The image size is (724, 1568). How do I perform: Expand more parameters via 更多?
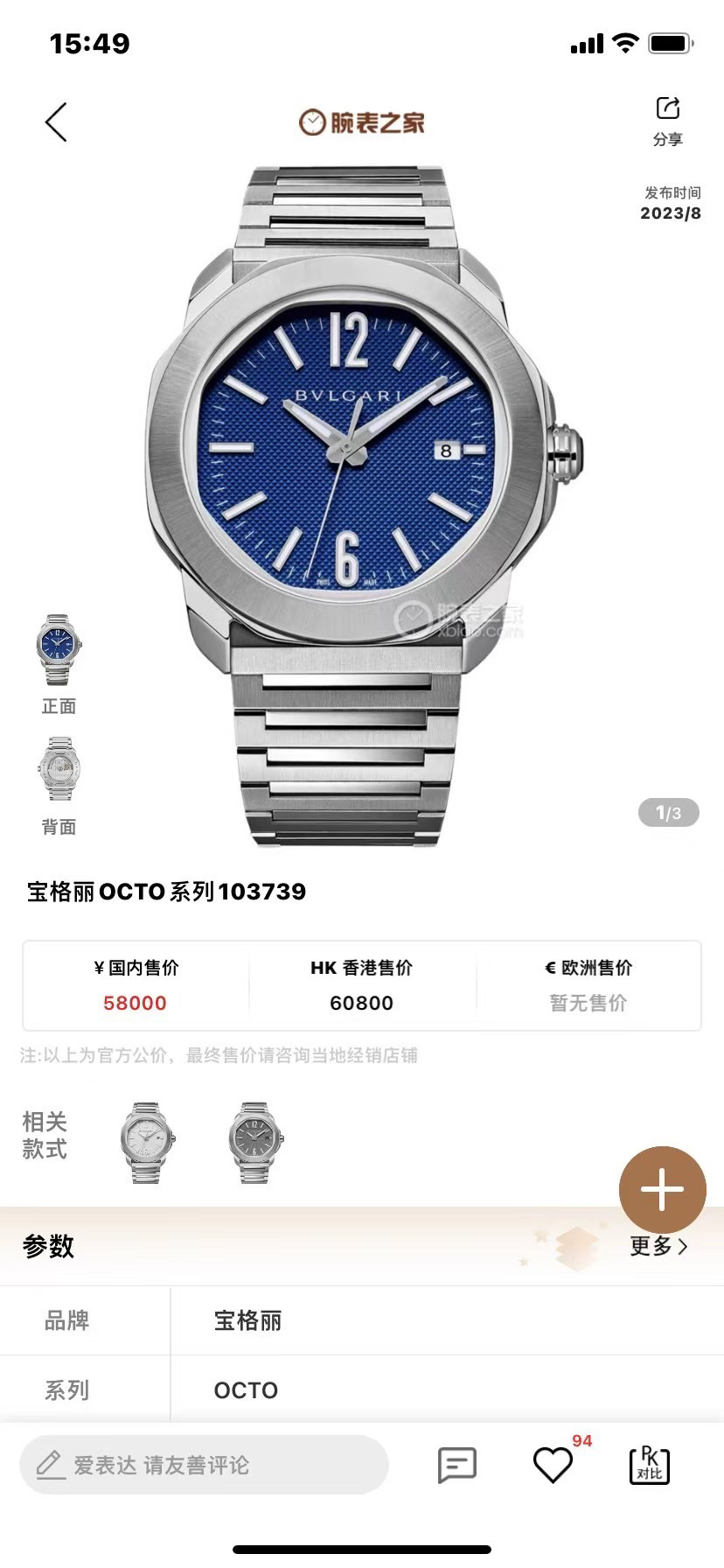click(658, 1246)
